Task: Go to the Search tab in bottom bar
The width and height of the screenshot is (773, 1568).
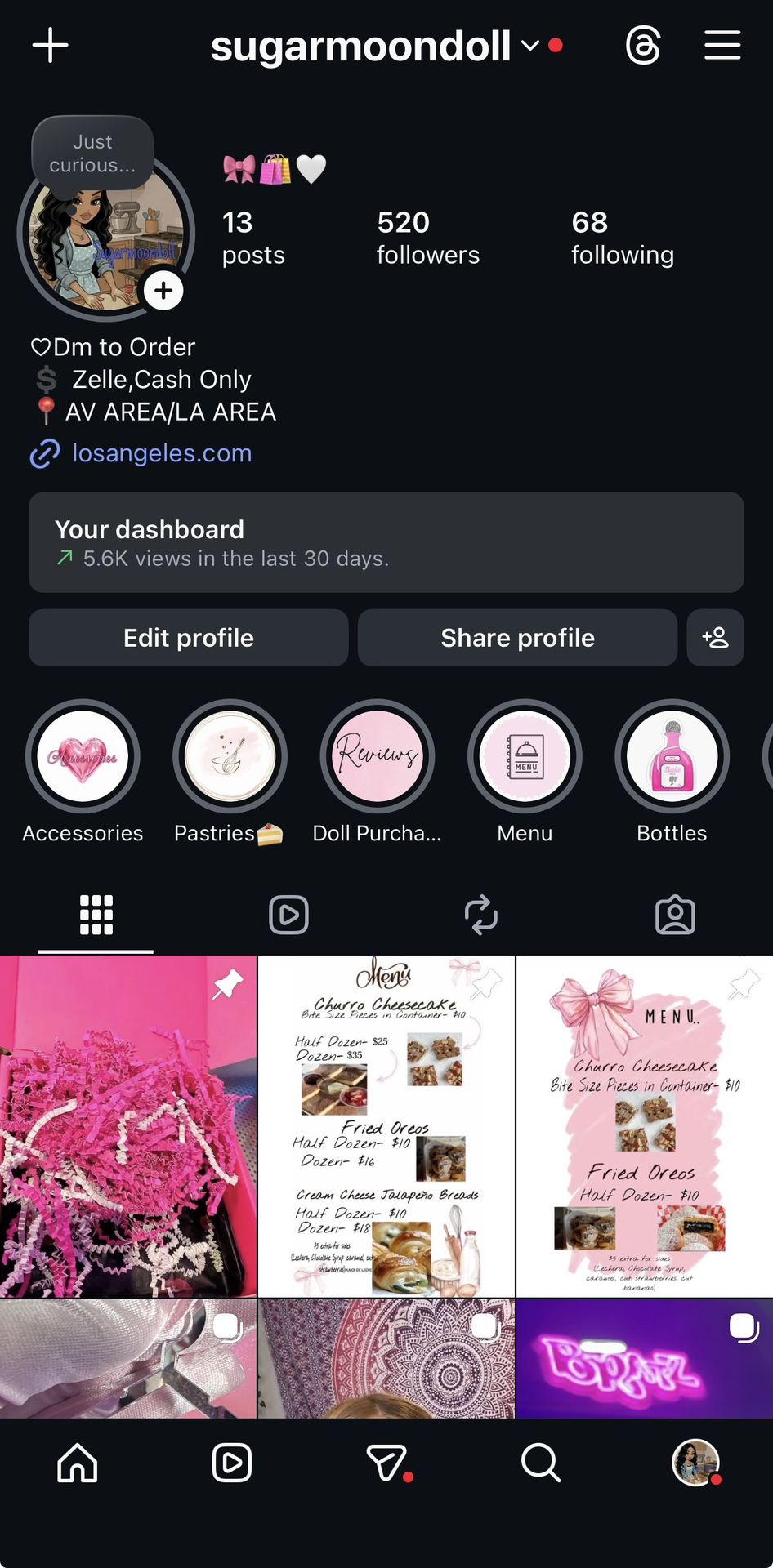Action: (540, 1462)
